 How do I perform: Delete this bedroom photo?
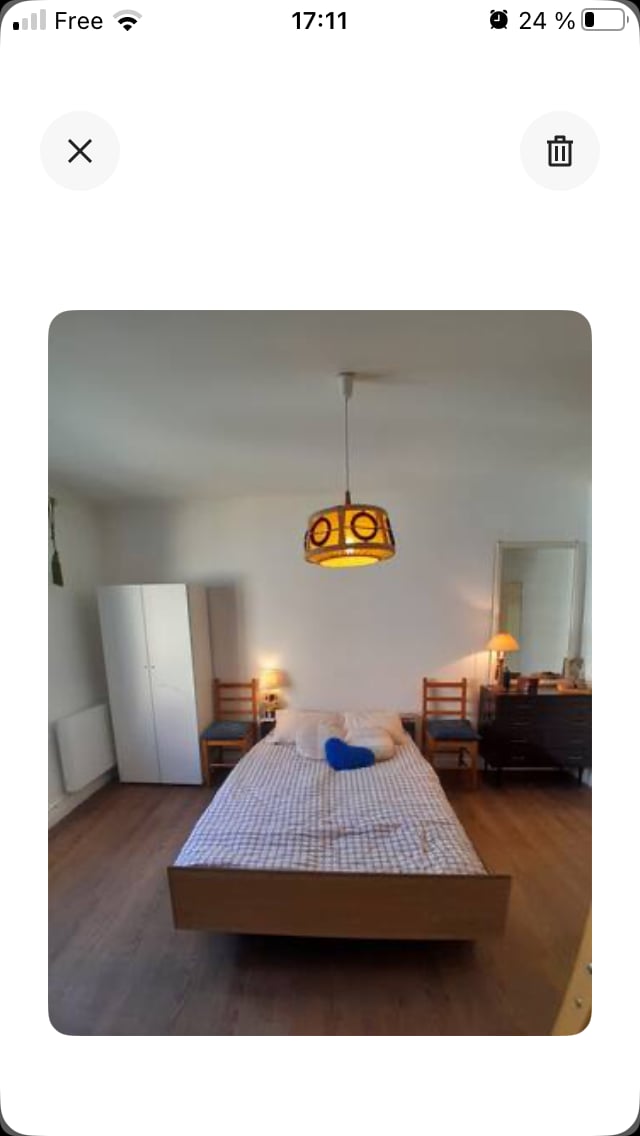pos(559,151)
